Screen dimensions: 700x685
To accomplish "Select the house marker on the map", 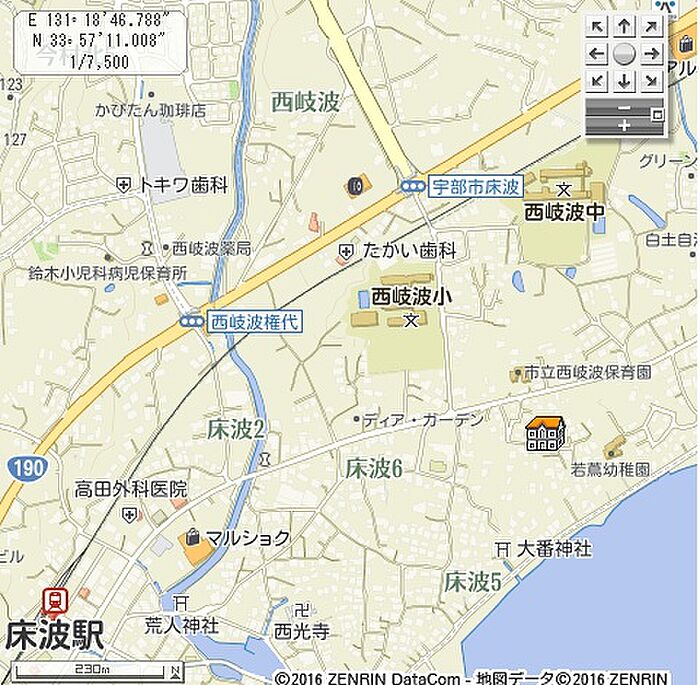I will [x=545, y=433].
